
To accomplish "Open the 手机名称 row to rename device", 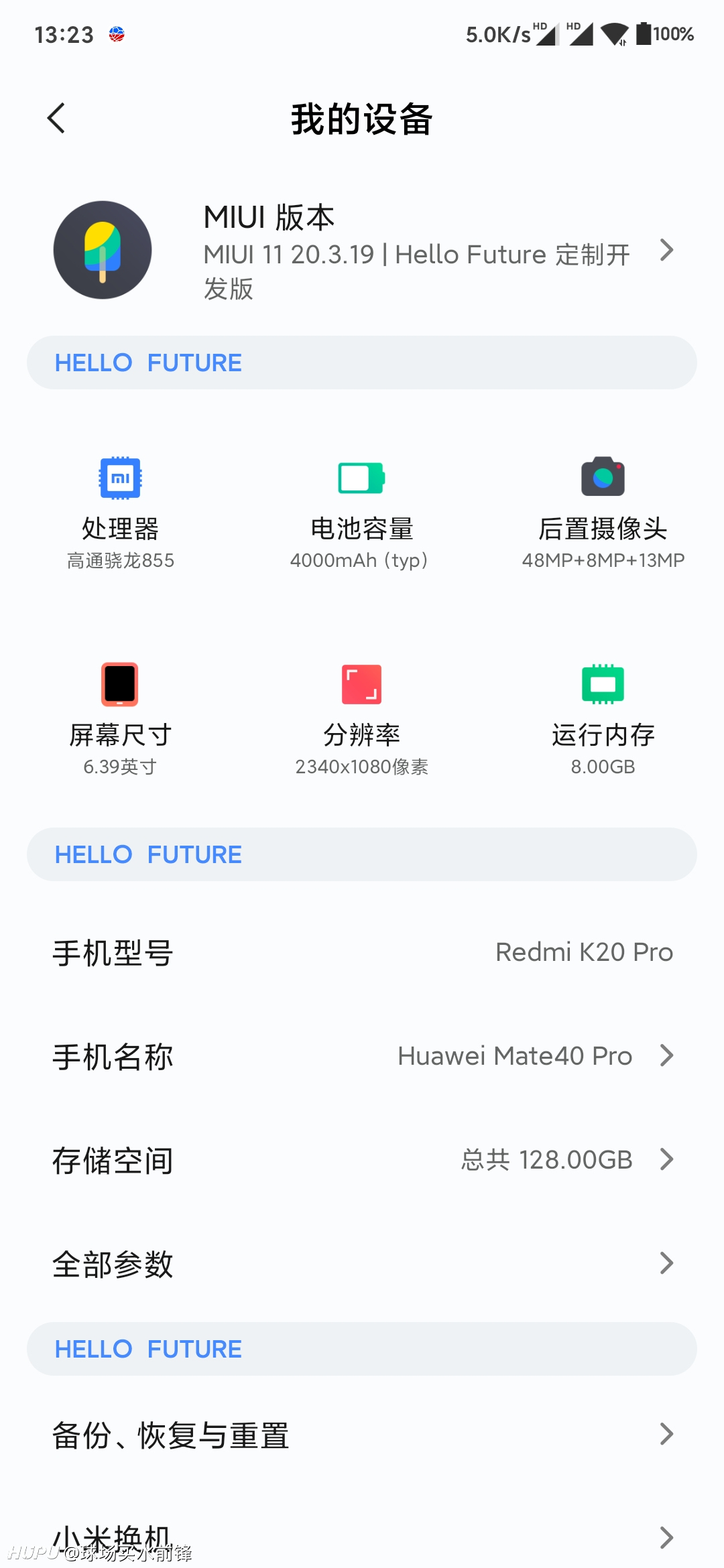I will coord(362,1056).
